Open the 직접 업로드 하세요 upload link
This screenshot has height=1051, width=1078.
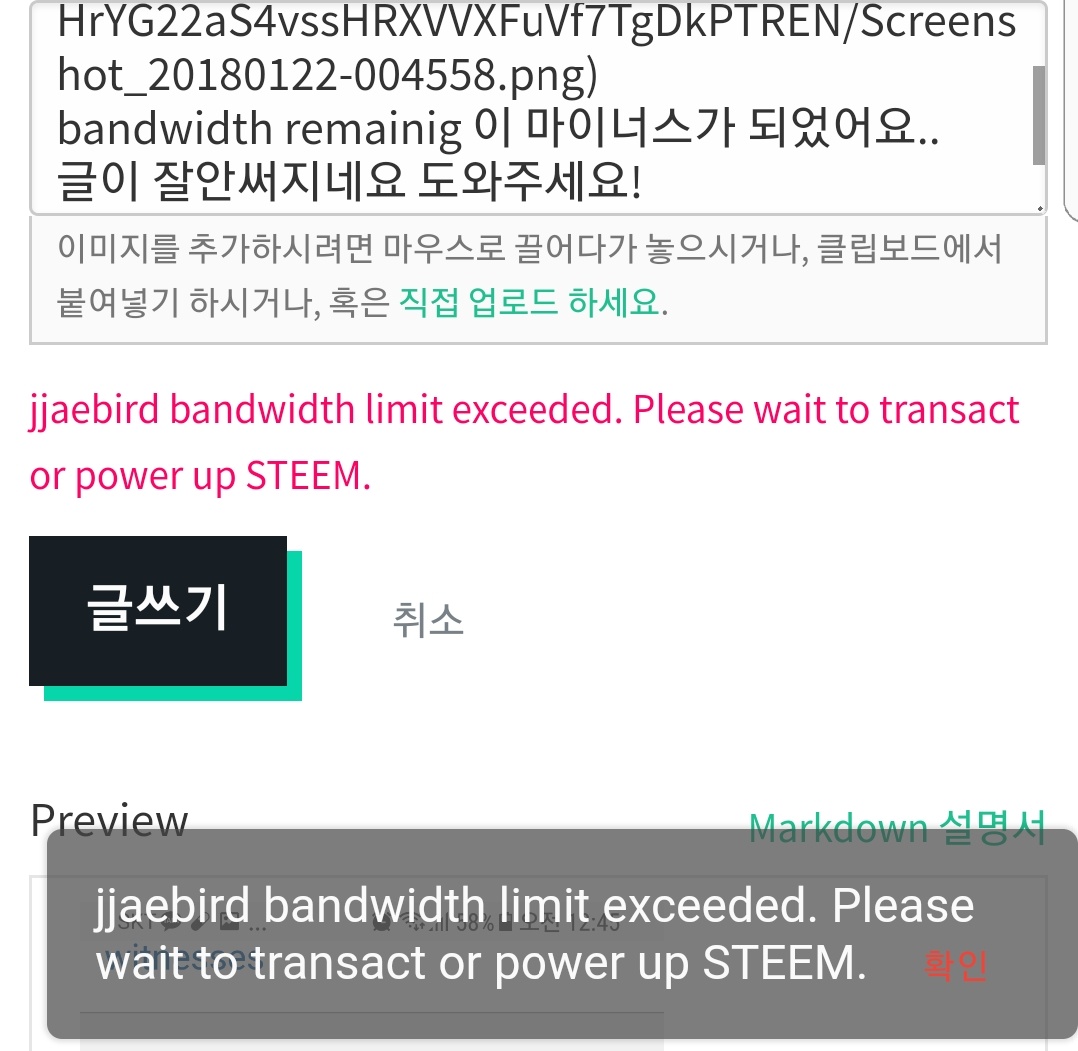(529, 302)
